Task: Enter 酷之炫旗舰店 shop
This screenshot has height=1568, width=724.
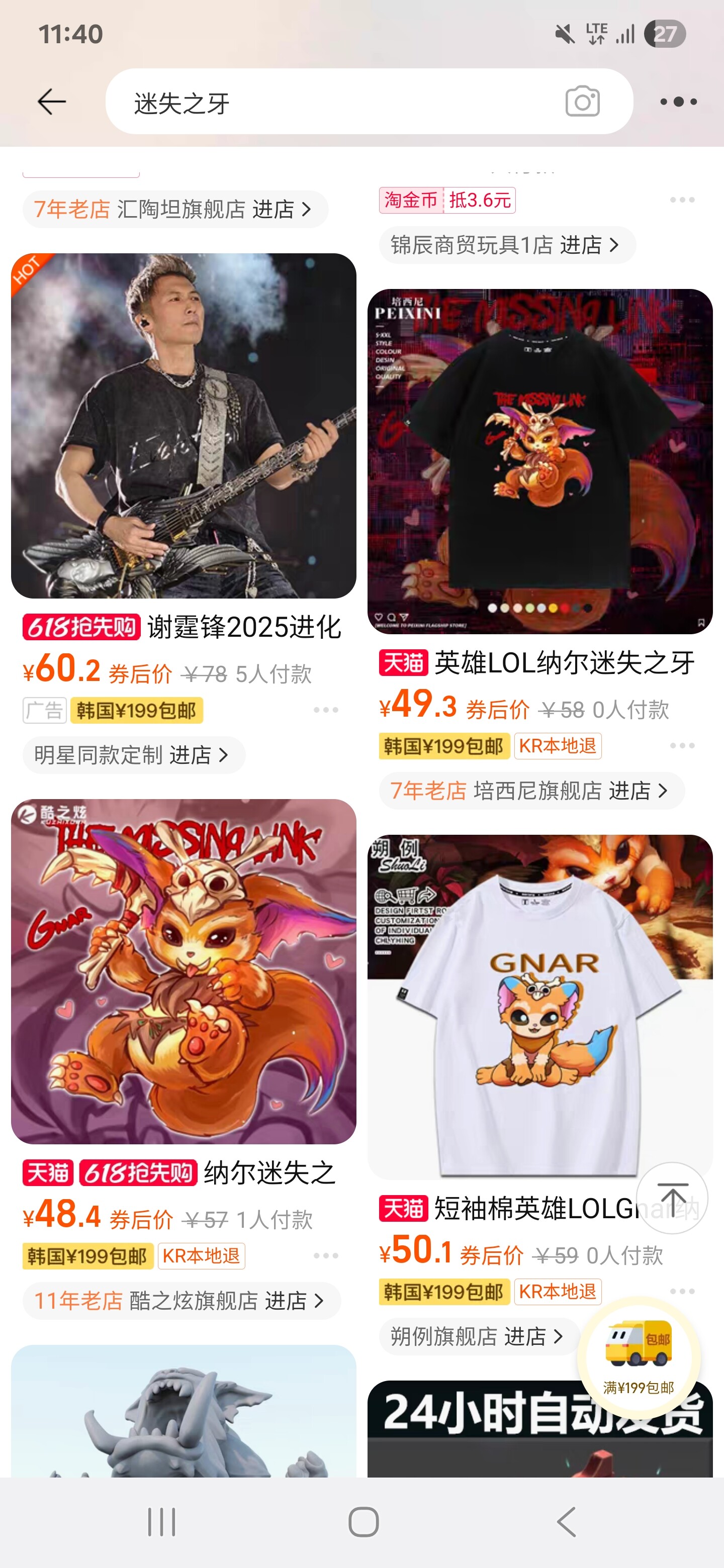Action: [x=181, y=1301]
